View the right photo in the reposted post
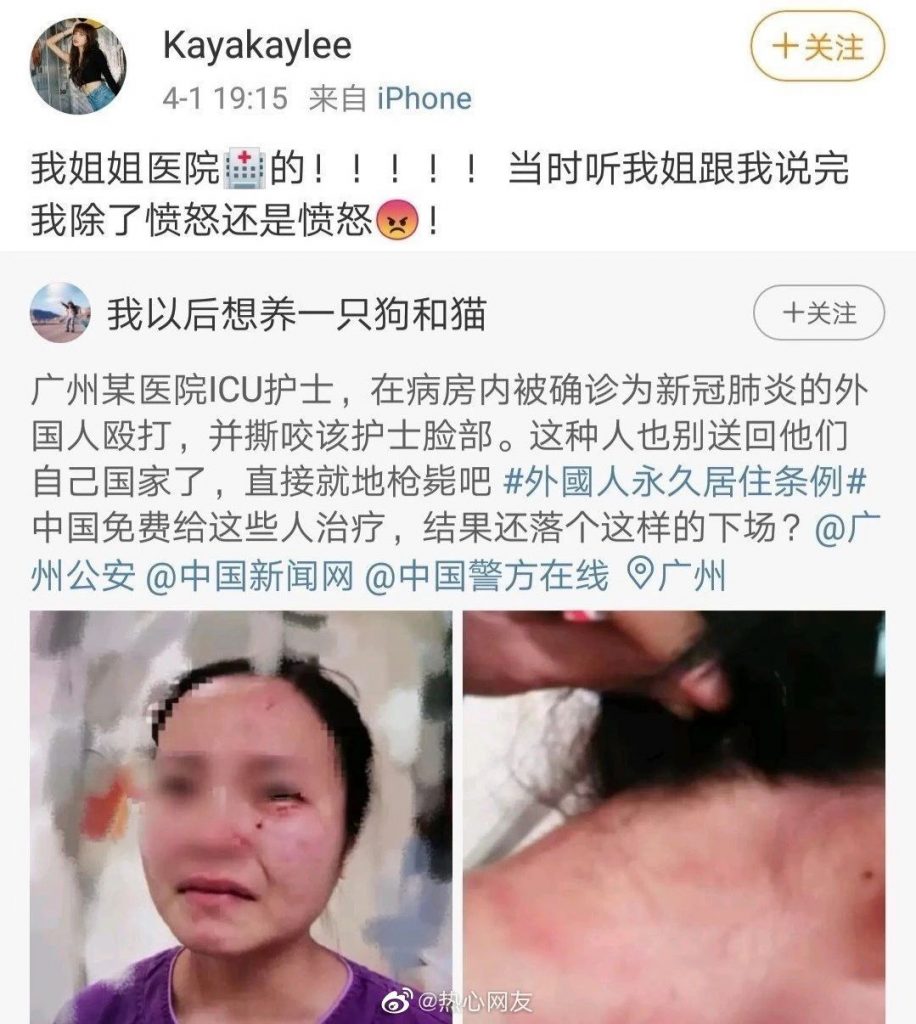 [x=673, y=815]
